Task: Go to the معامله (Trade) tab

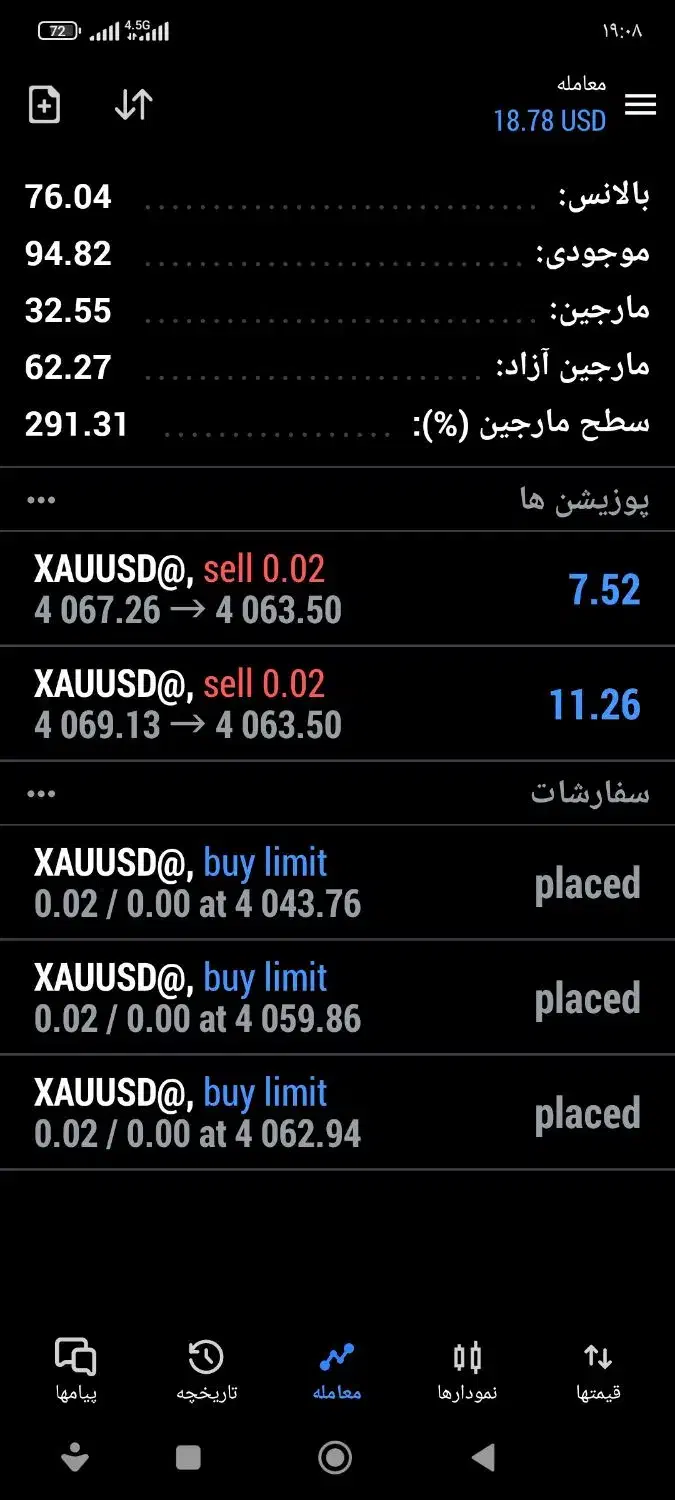Action: coord(337,1370)
